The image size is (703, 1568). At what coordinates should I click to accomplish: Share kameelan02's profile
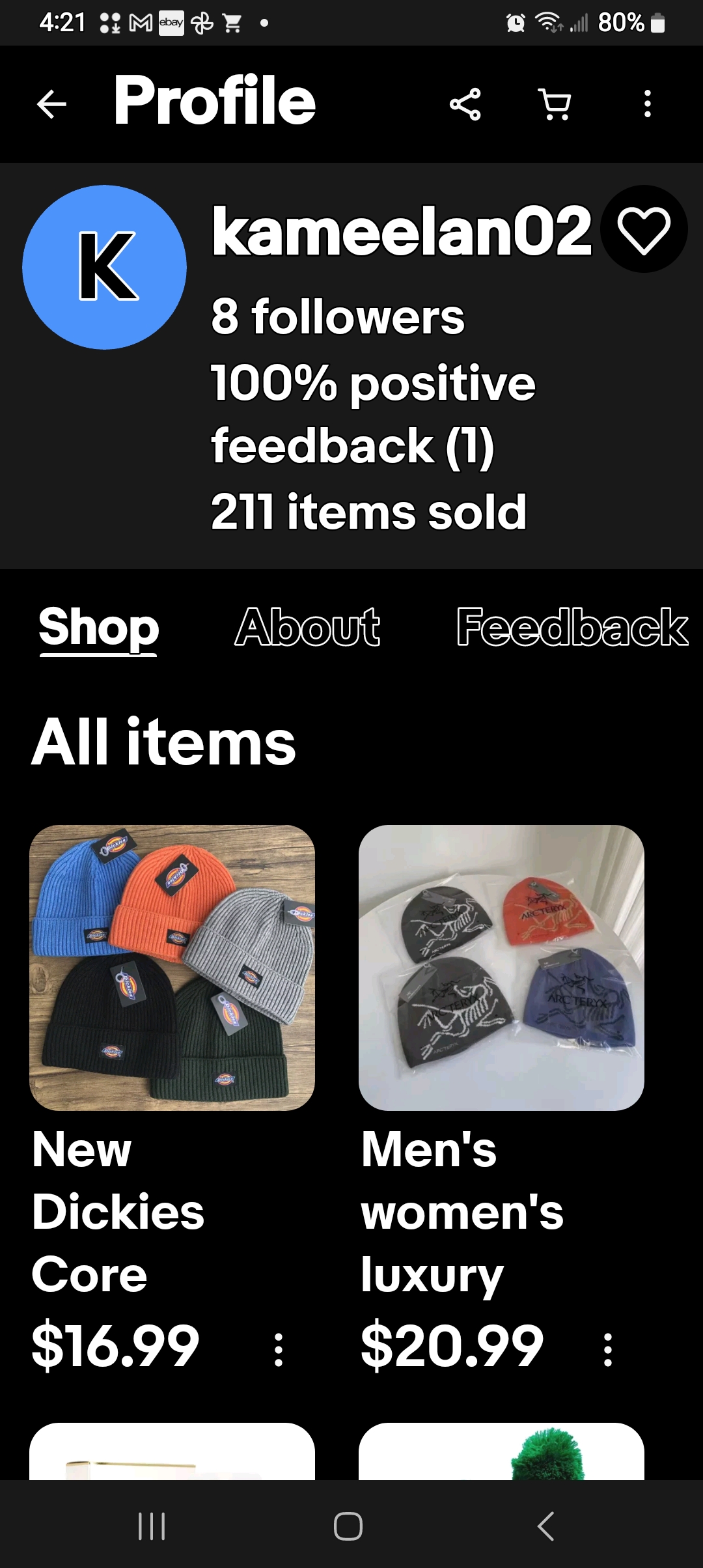465,104
